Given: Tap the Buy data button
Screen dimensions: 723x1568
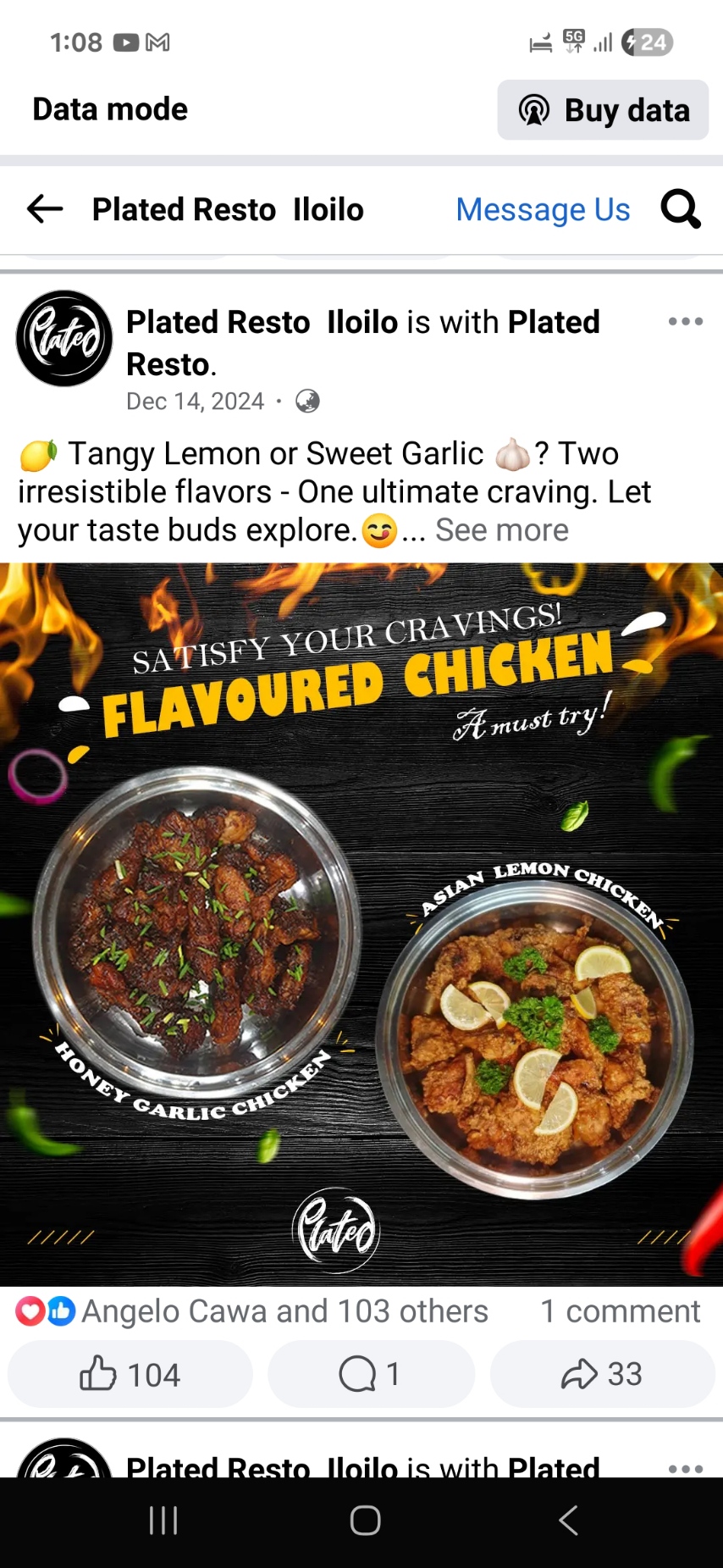Looking at the screenshot, I should pos(603,110).
